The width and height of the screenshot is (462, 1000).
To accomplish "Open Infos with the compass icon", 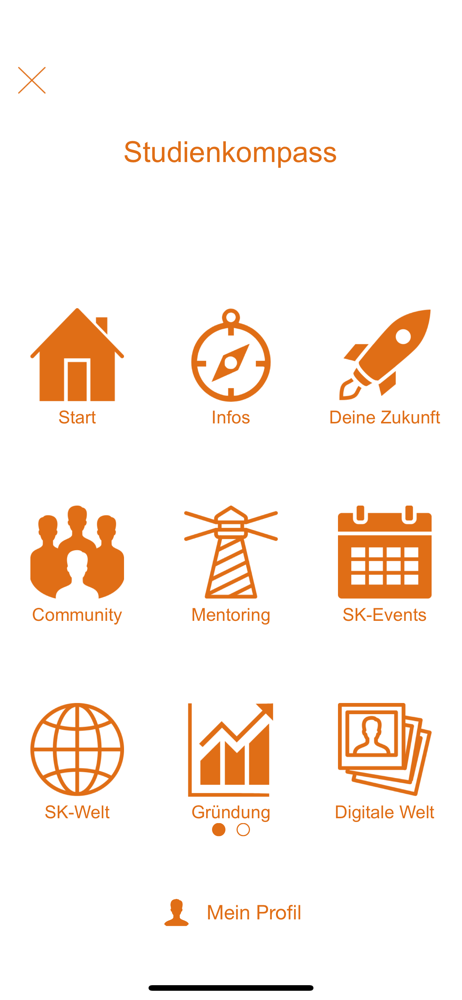I will click(231, 367).
